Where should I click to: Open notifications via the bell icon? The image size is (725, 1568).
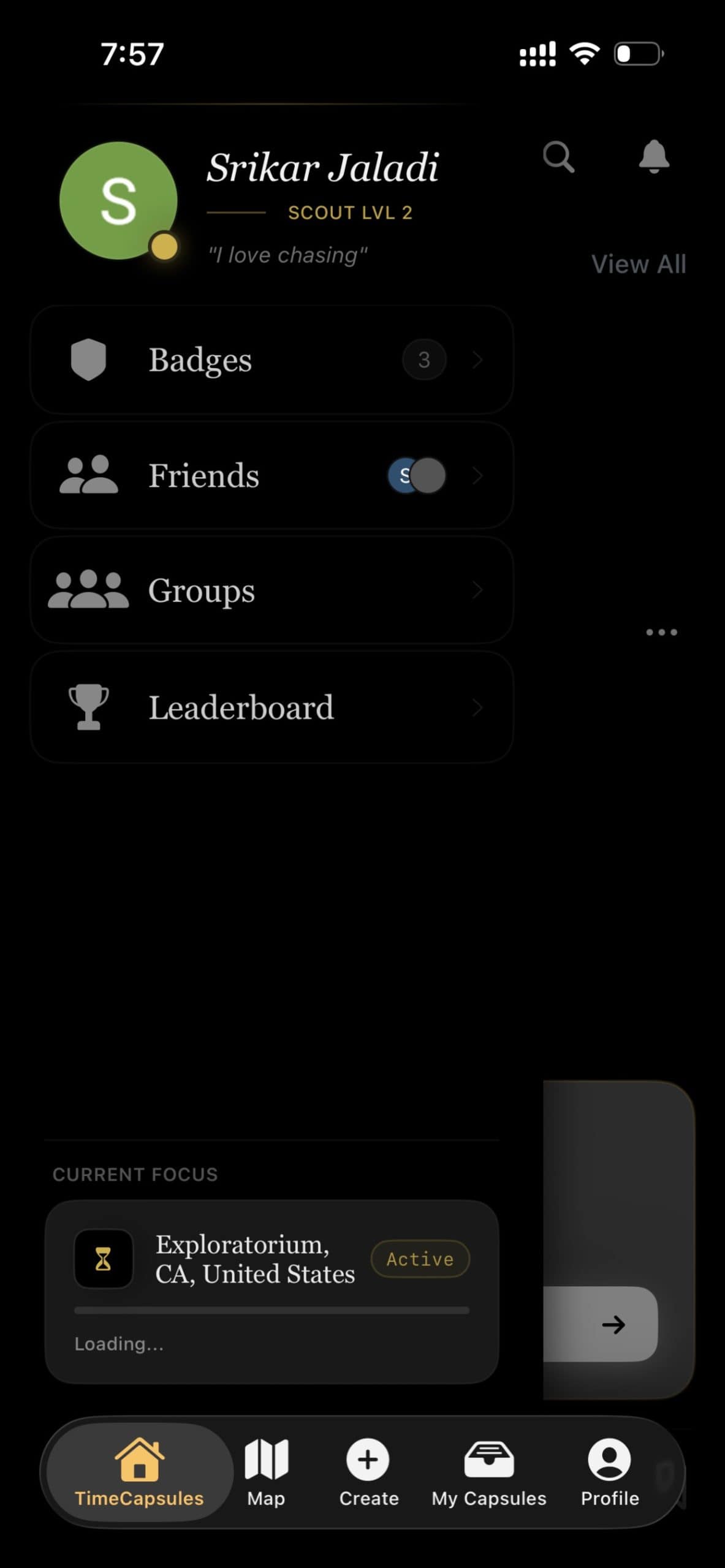(654, 158)
